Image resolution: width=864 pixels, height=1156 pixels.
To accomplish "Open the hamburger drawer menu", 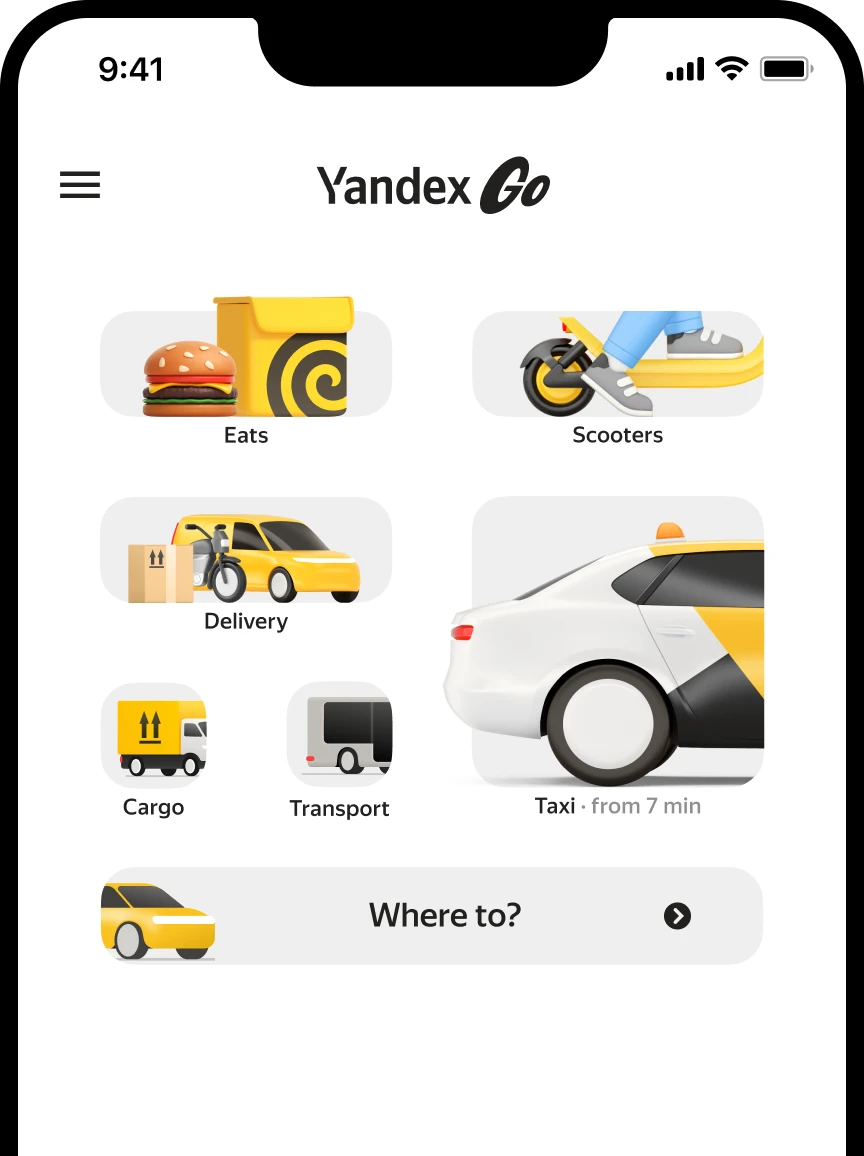I will (x=80, y=185).
